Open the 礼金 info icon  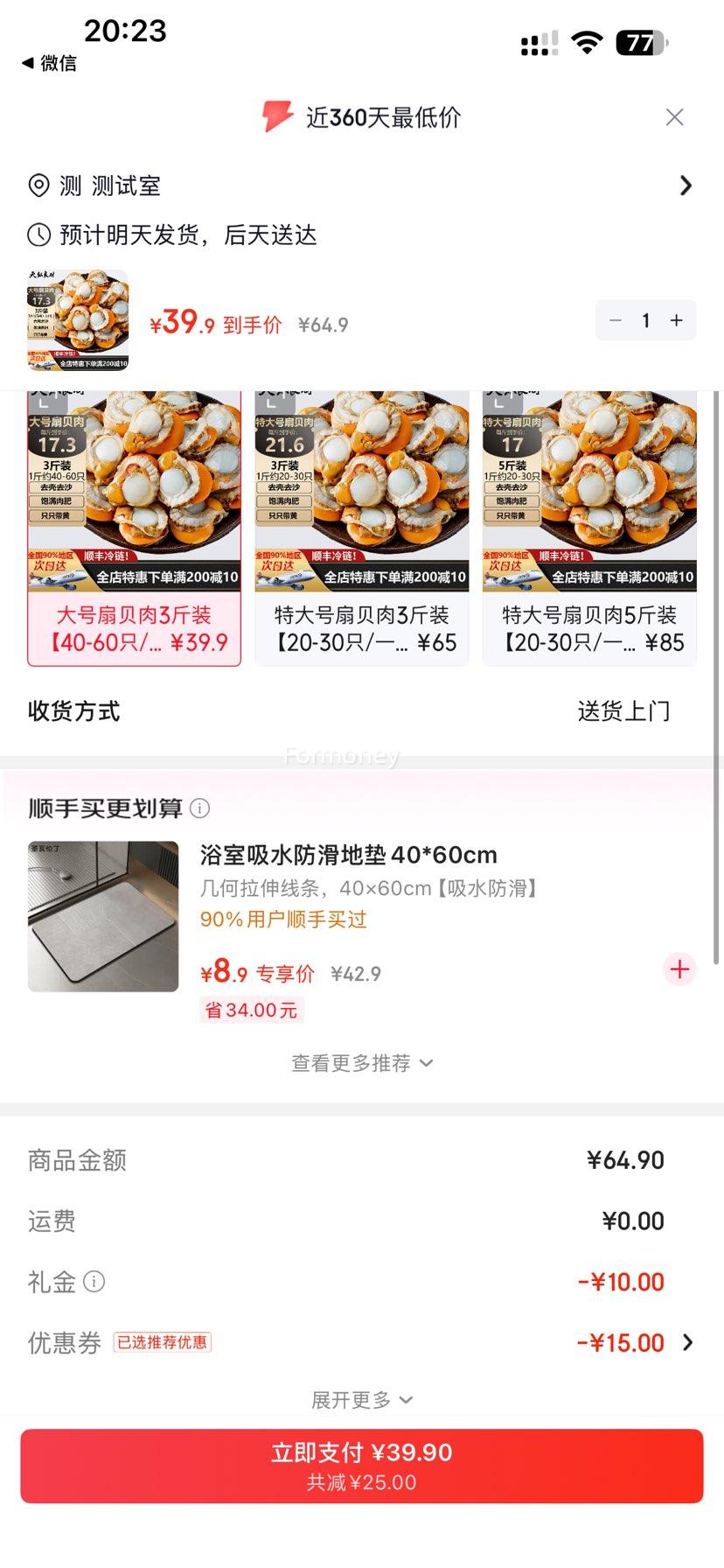click(x=94, y=1282)
